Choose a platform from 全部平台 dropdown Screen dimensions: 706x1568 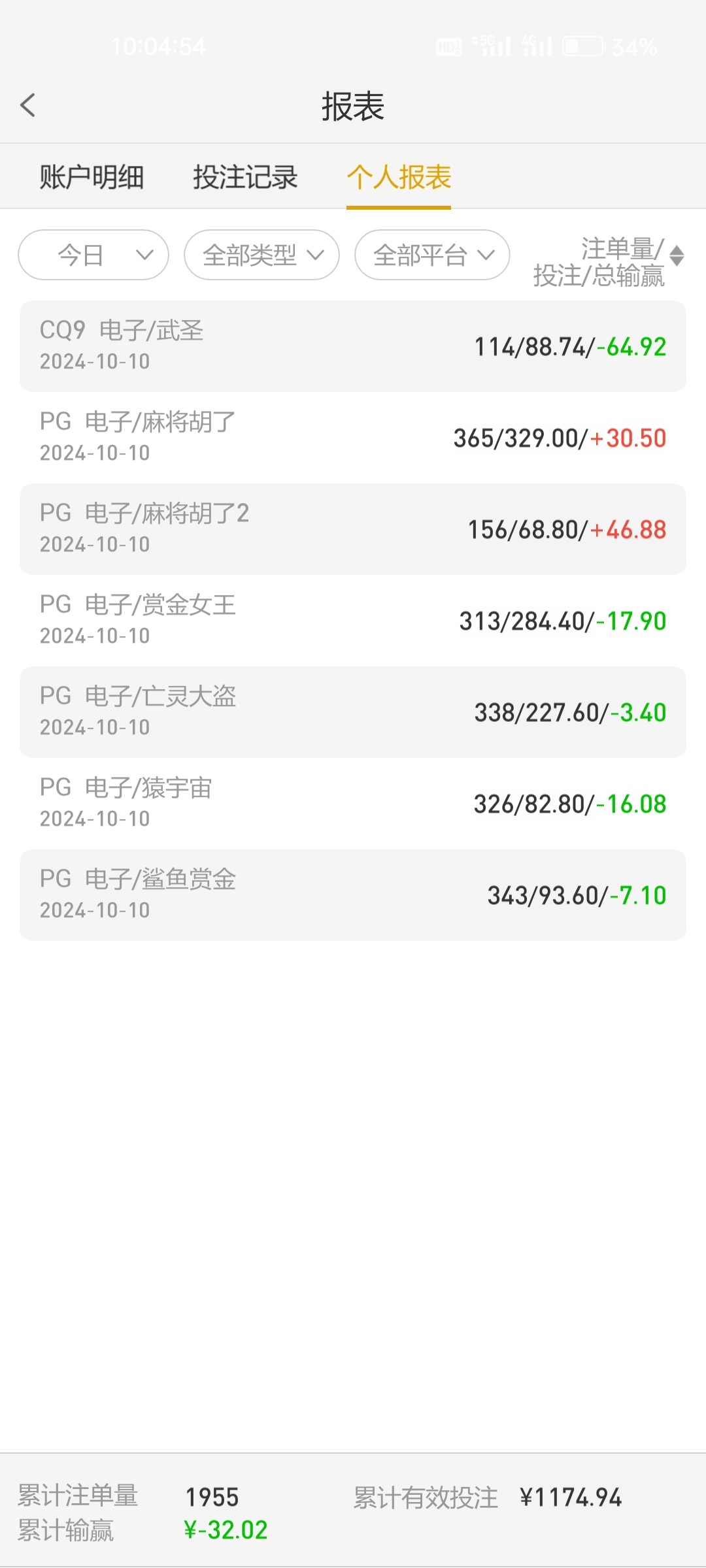(x=432, y=255)
